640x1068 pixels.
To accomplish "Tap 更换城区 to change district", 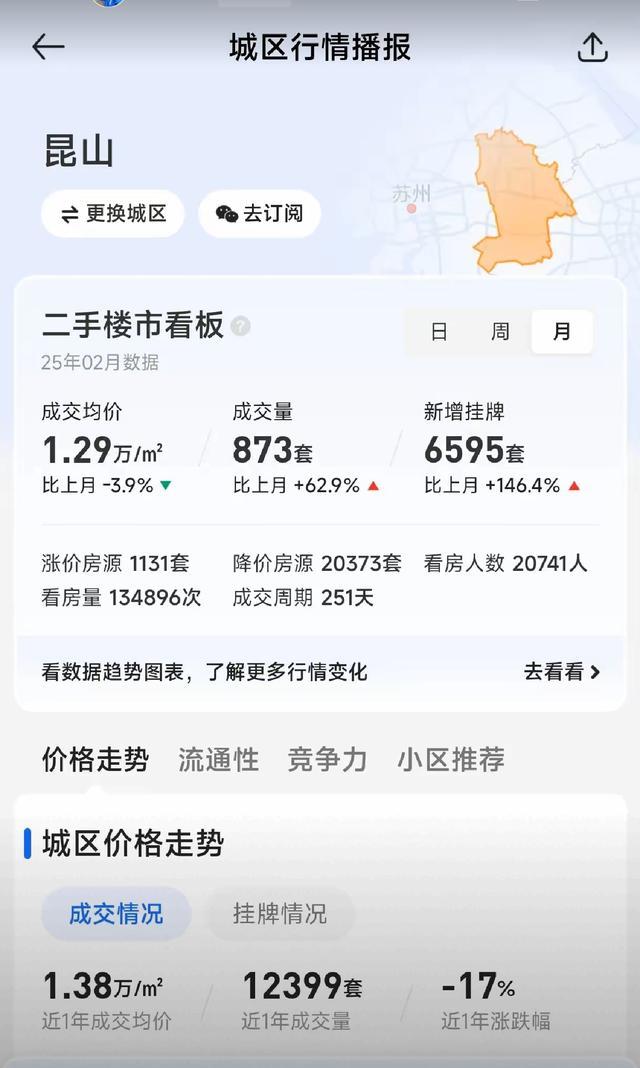I will click(x=113, y=214).
